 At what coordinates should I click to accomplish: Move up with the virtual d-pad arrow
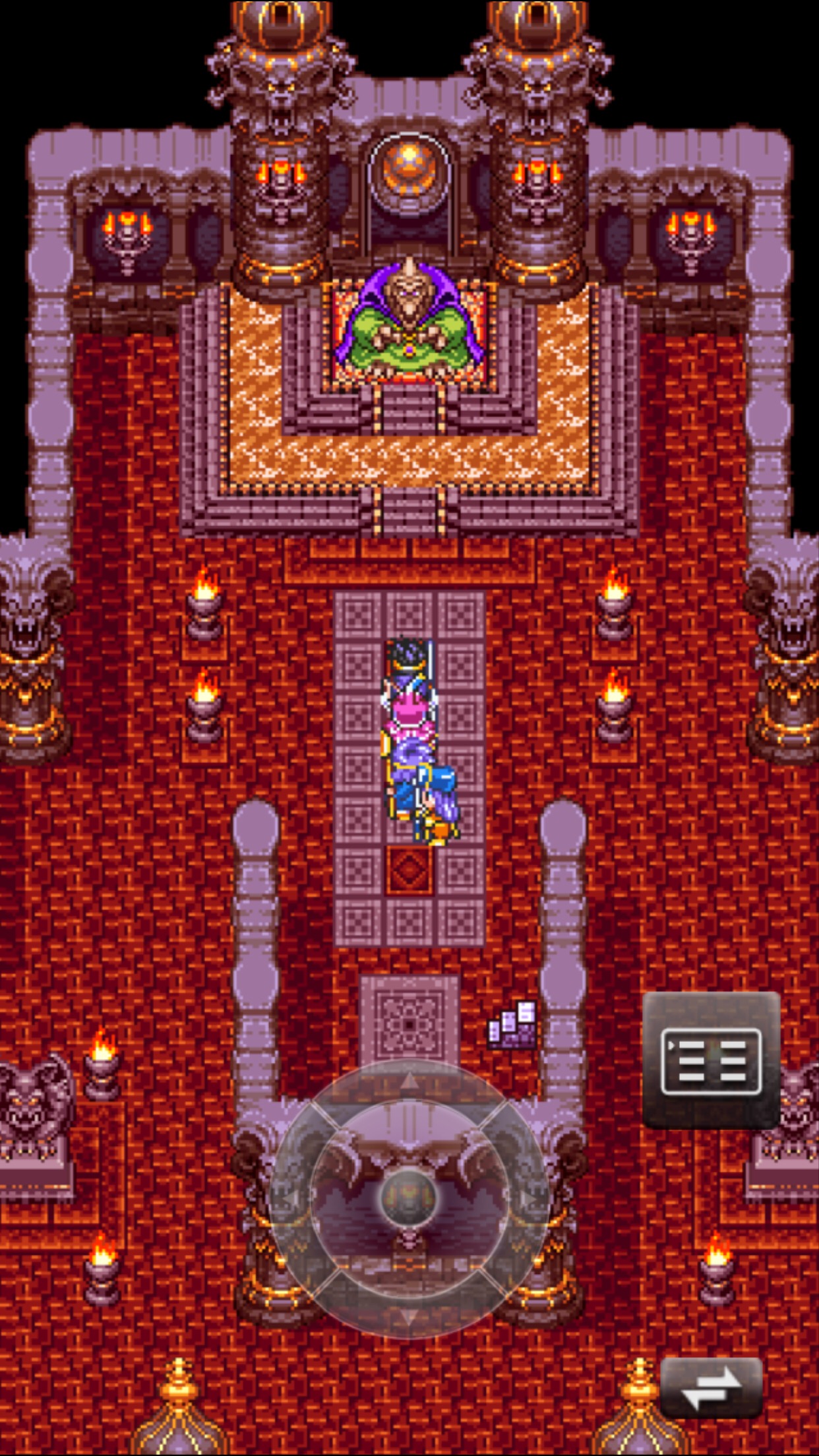(x=409, y=1082)
